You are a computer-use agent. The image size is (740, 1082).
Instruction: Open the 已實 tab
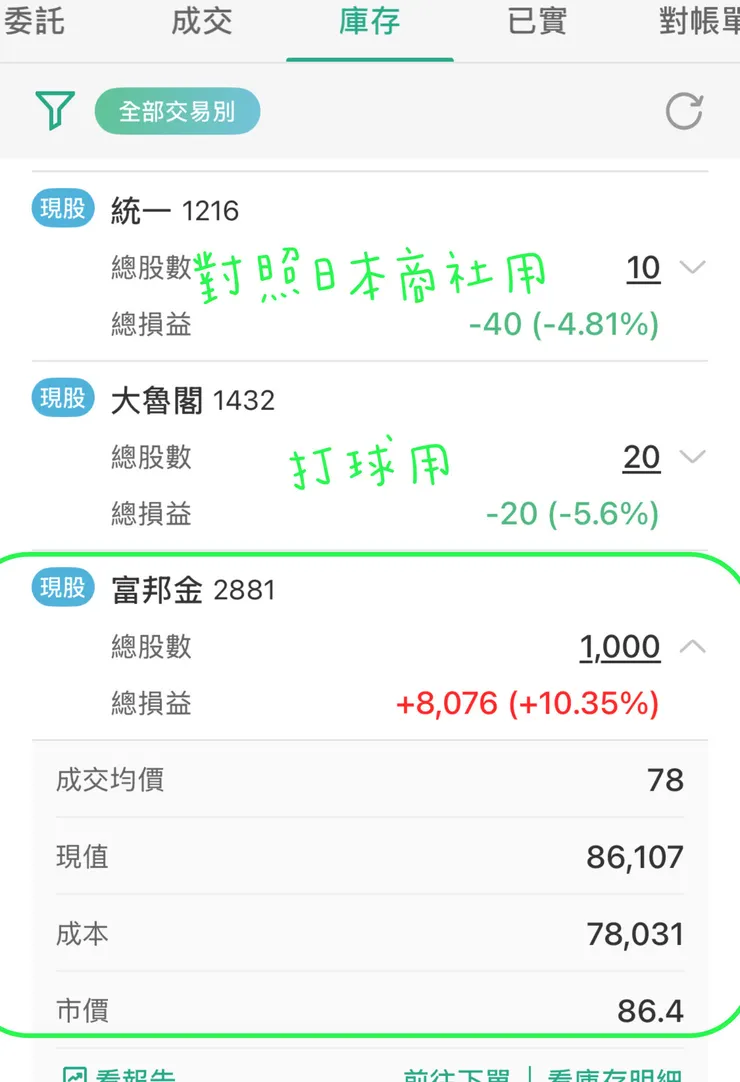[537, 22]
